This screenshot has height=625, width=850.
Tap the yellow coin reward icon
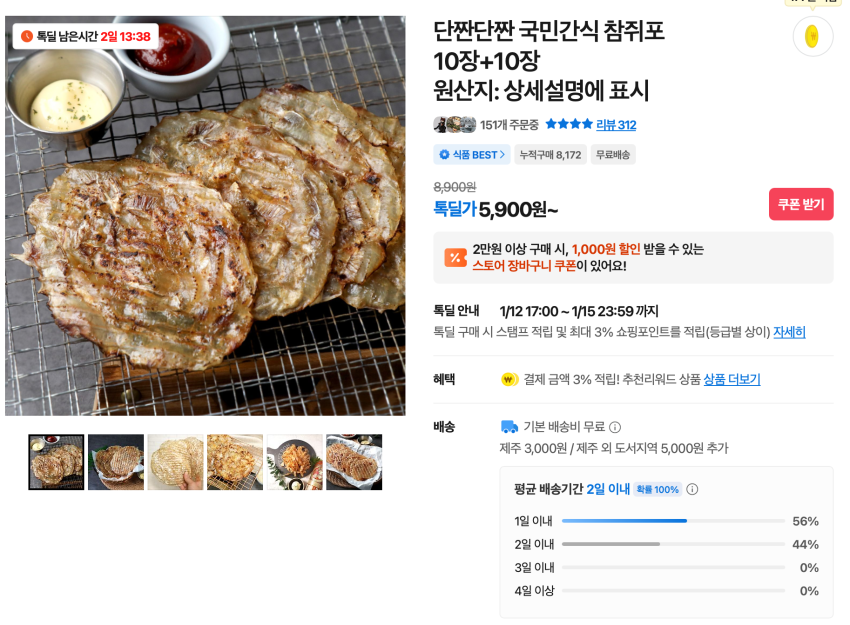812,37
